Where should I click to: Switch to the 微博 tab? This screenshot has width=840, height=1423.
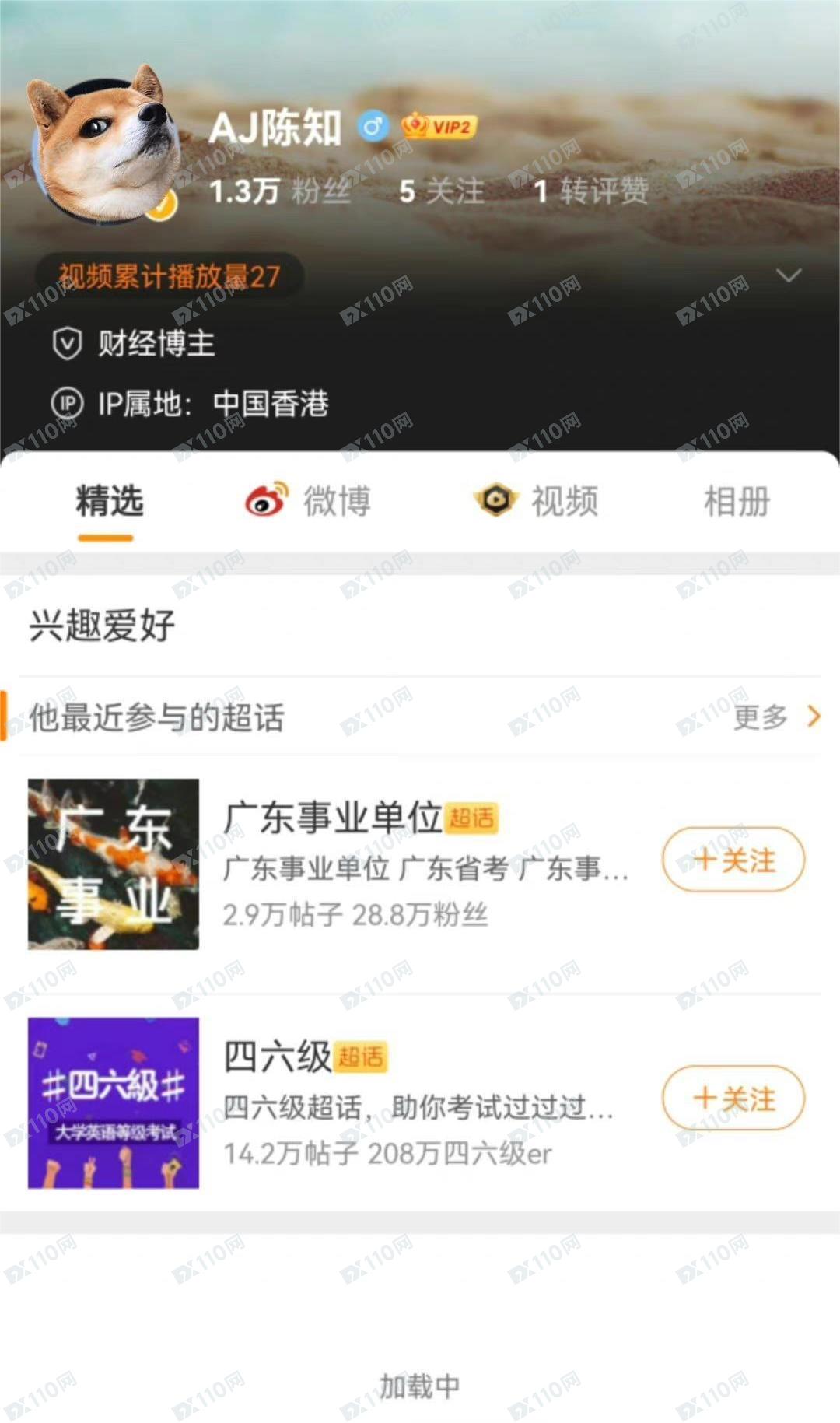[309, 502]
